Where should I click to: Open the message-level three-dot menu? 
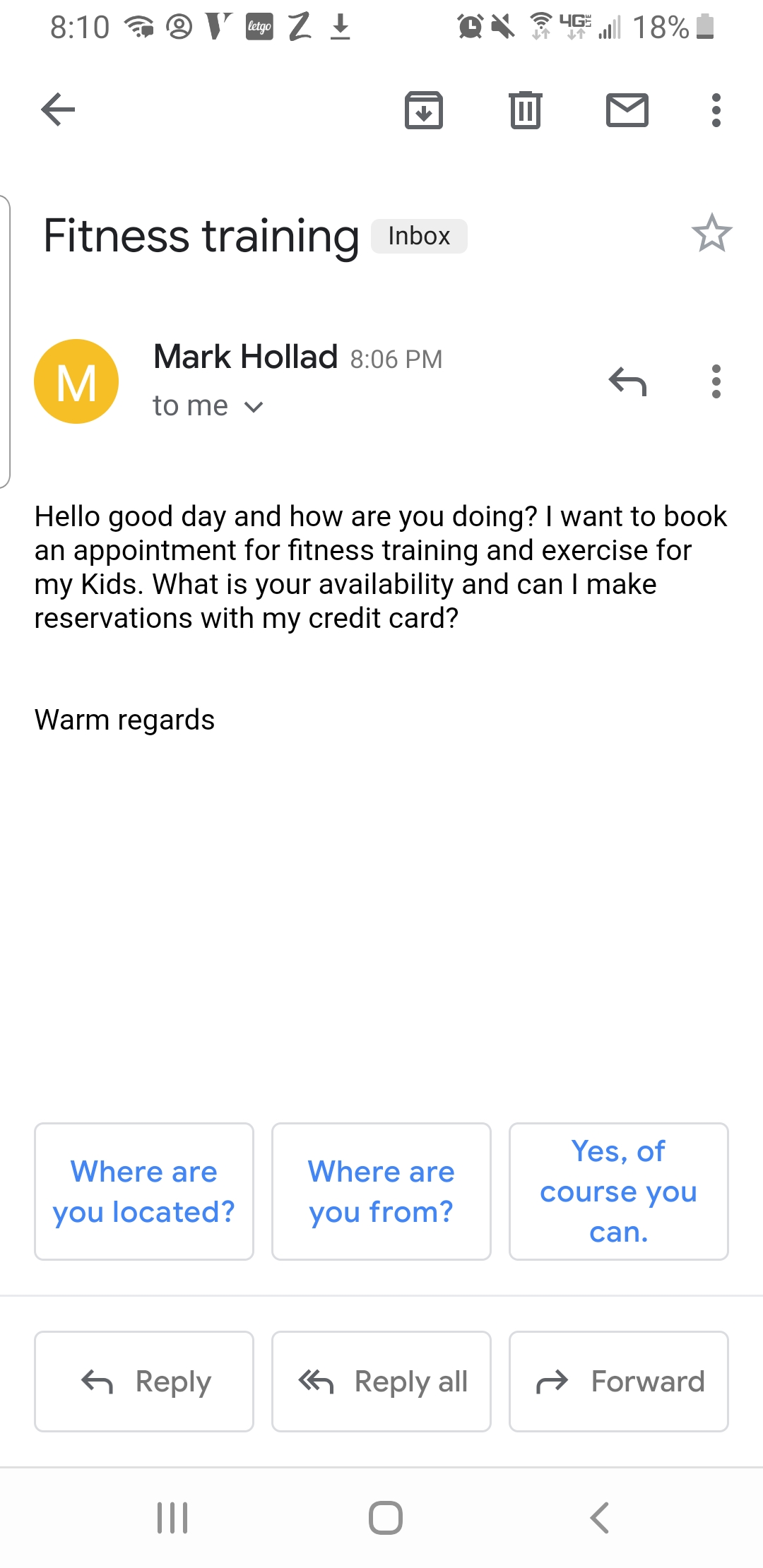tap(716, 381)
